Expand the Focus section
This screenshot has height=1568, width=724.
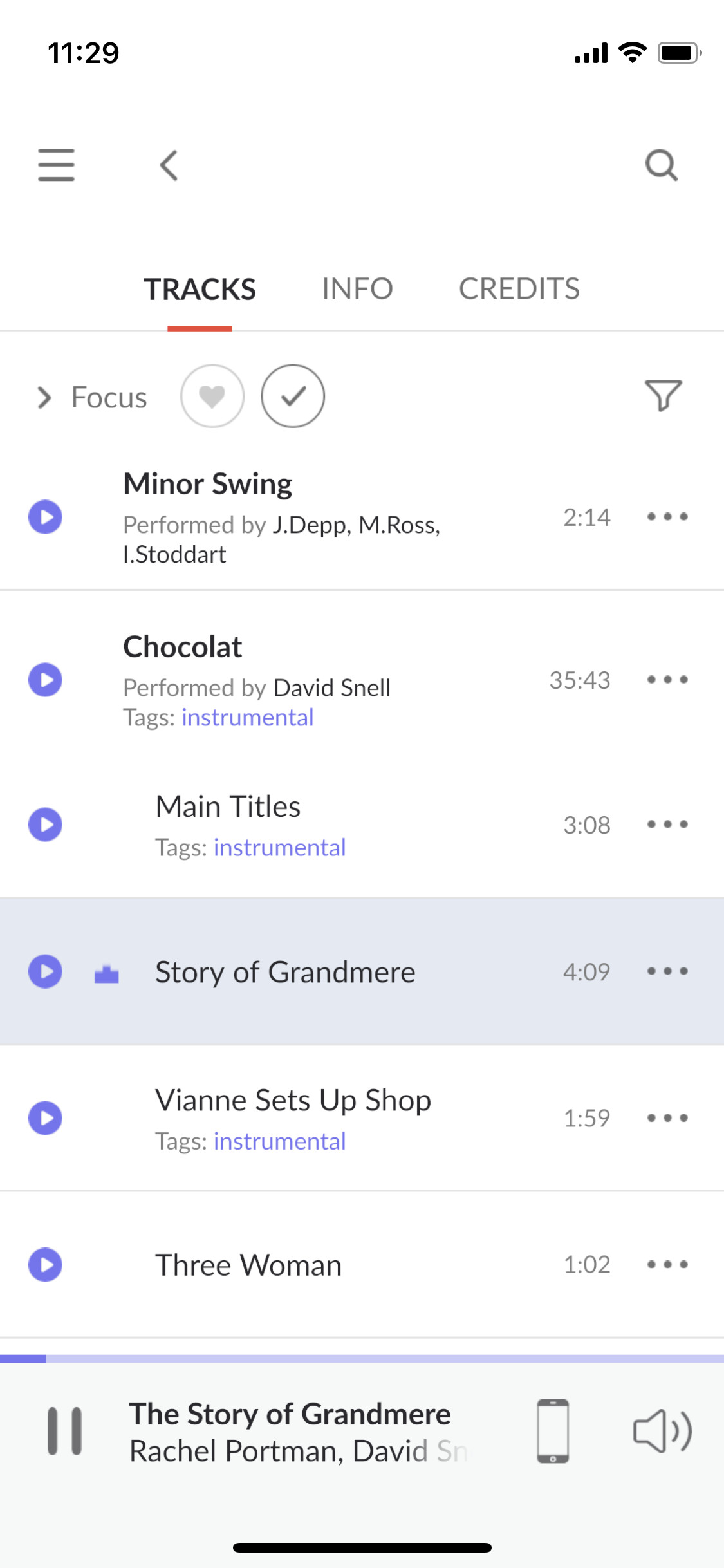[92, 398]
